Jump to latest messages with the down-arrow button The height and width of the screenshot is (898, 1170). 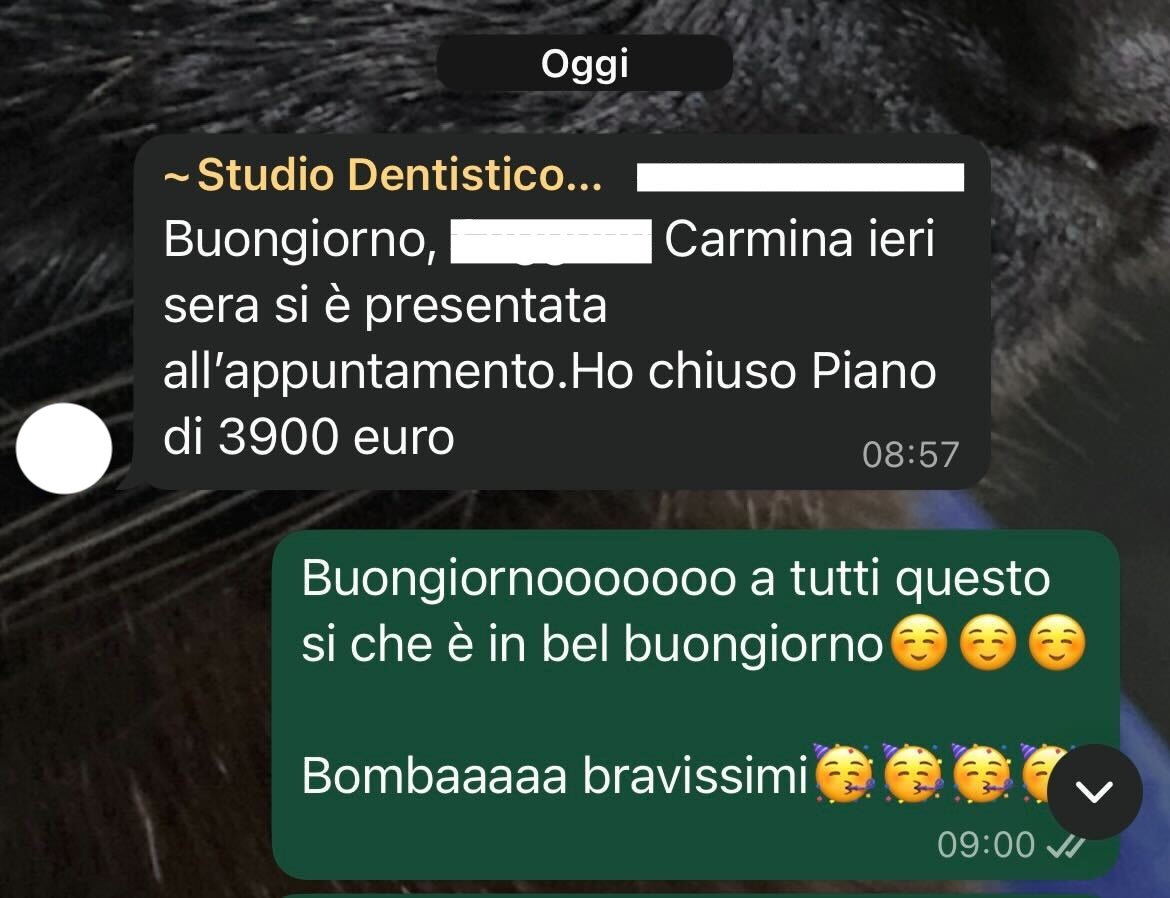pyautogui.click(x=1094, y=792)
